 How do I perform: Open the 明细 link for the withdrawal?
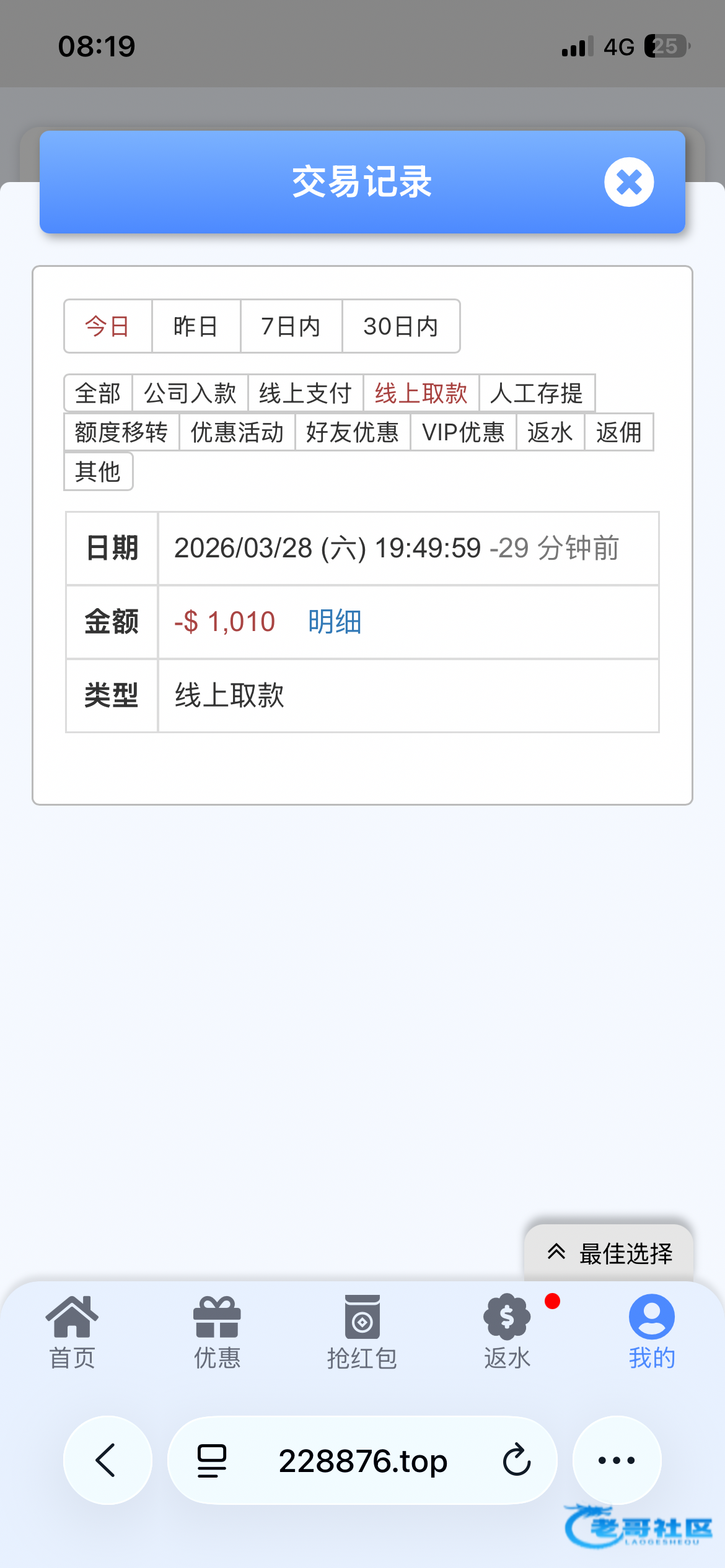click(x=335, y=622)
